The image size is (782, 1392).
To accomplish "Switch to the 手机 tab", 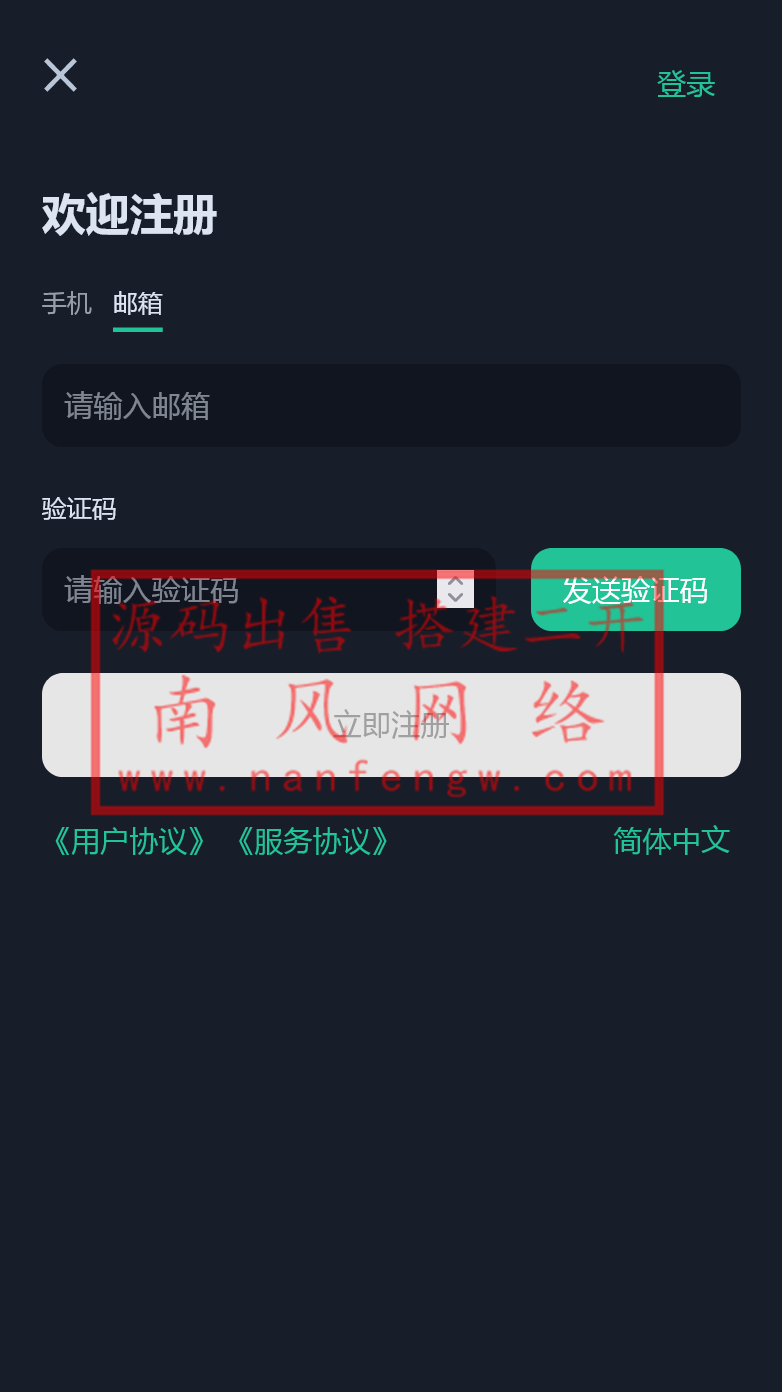I will coord(67,303).
